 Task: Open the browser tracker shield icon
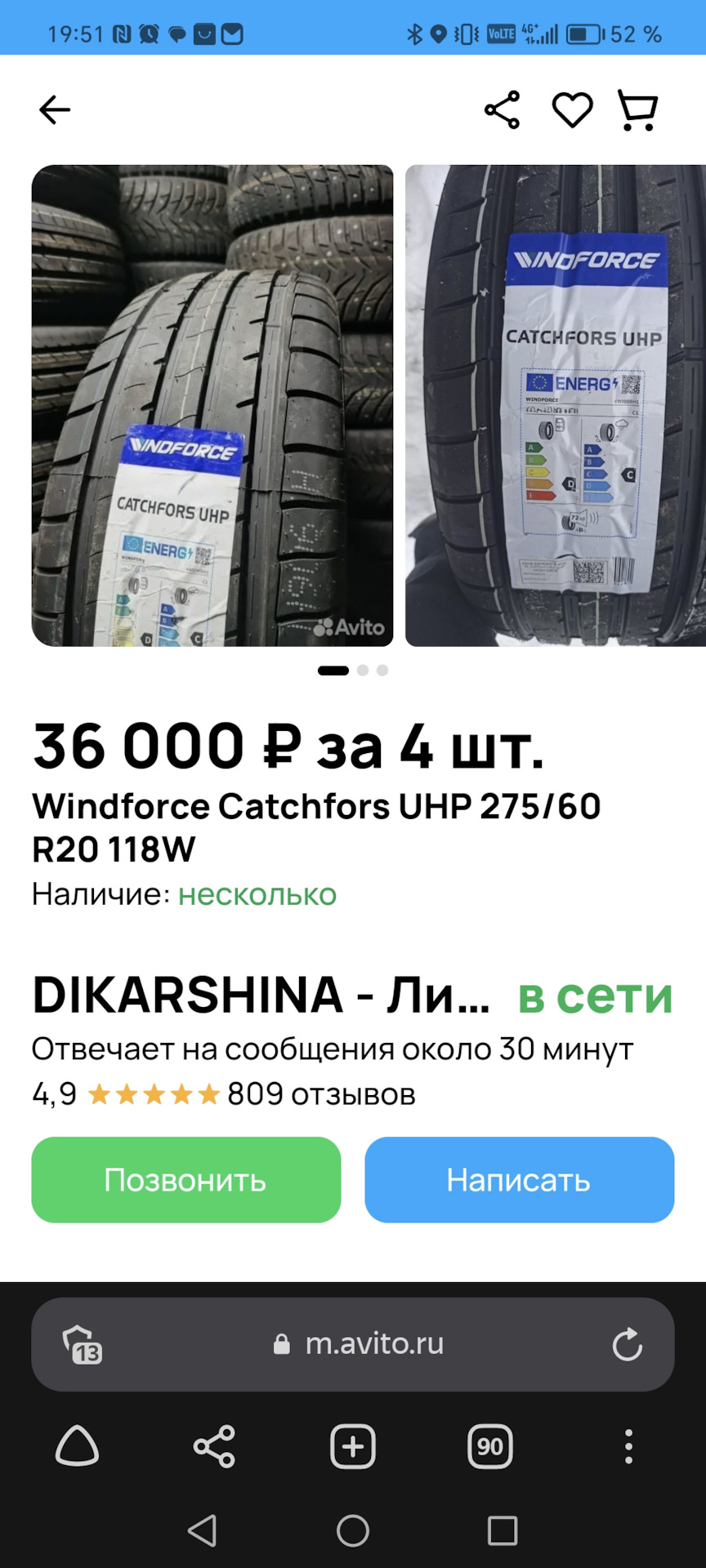(81, 1344)
